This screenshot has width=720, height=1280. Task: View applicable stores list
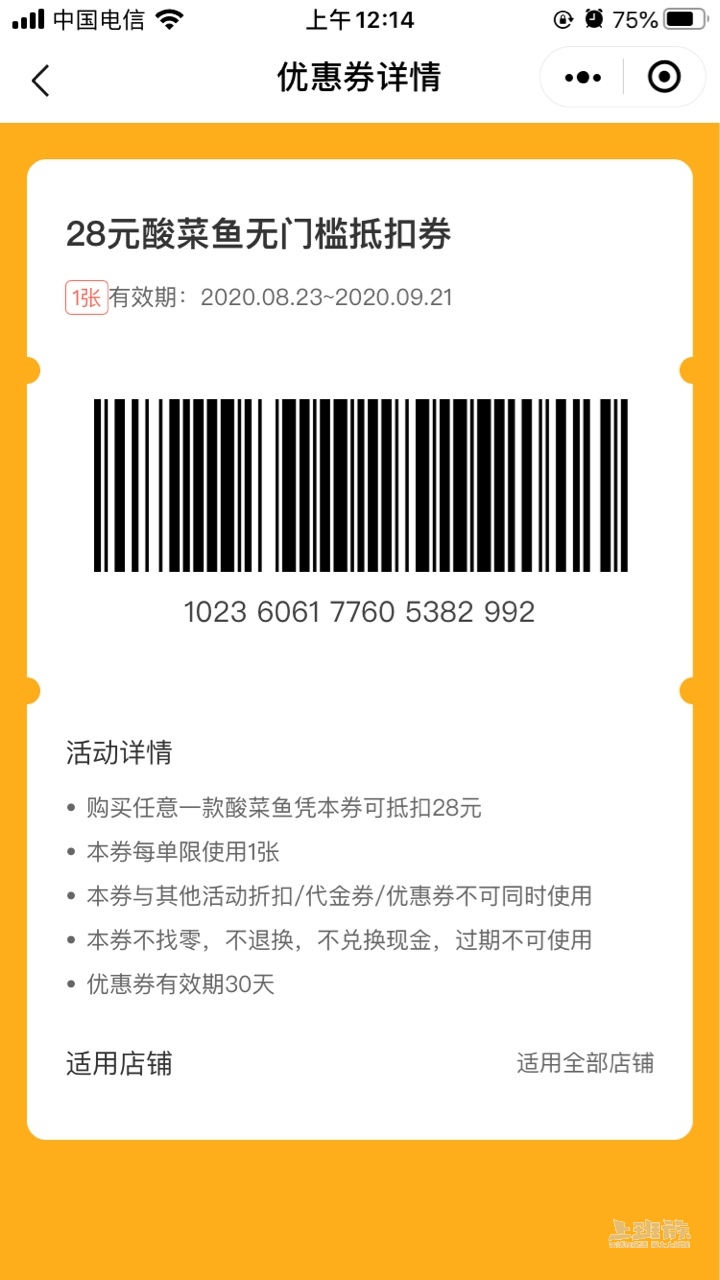[x=584, y=1063]
